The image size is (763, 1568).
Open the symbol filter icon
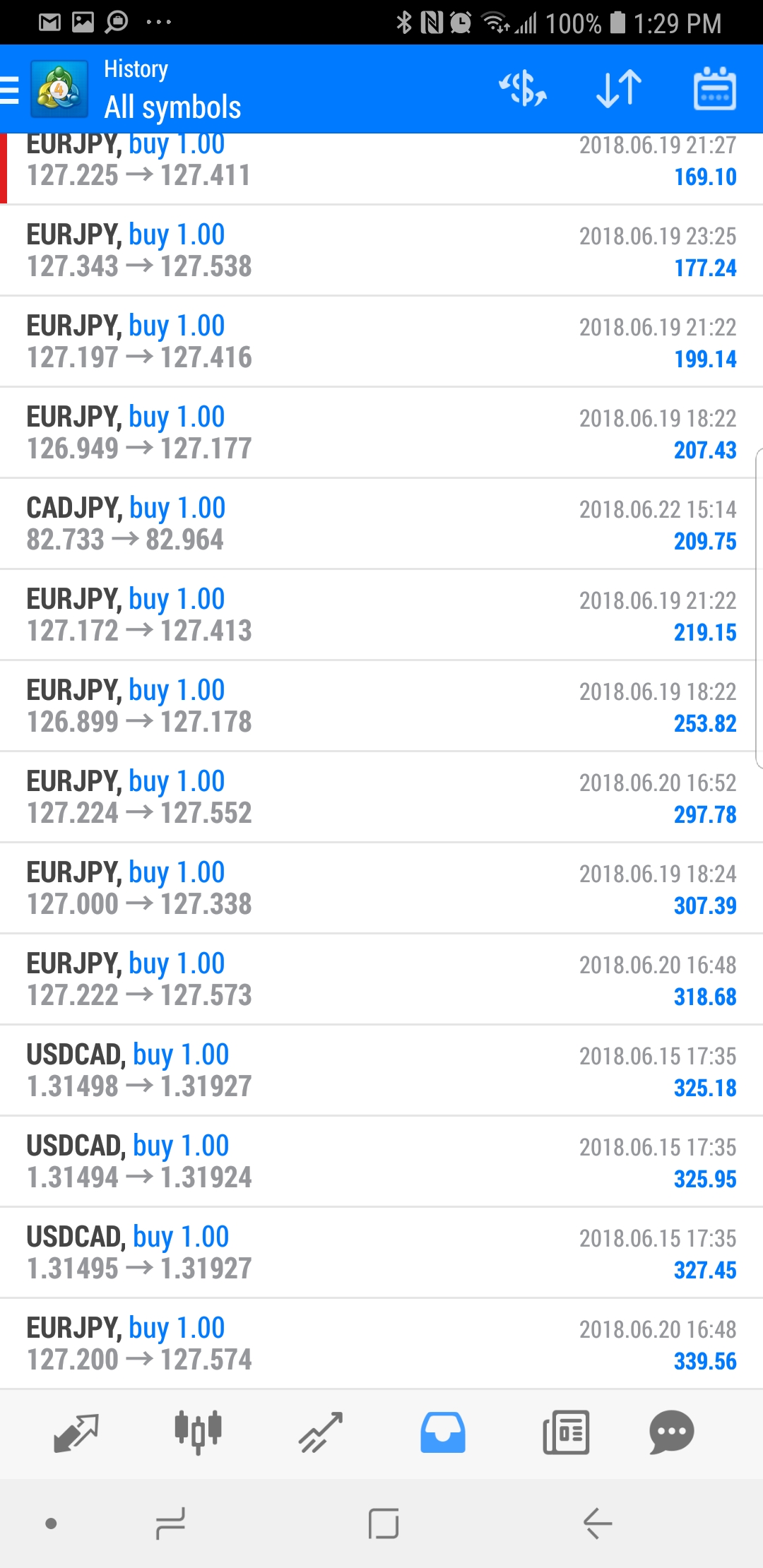(x=523, y=89)
